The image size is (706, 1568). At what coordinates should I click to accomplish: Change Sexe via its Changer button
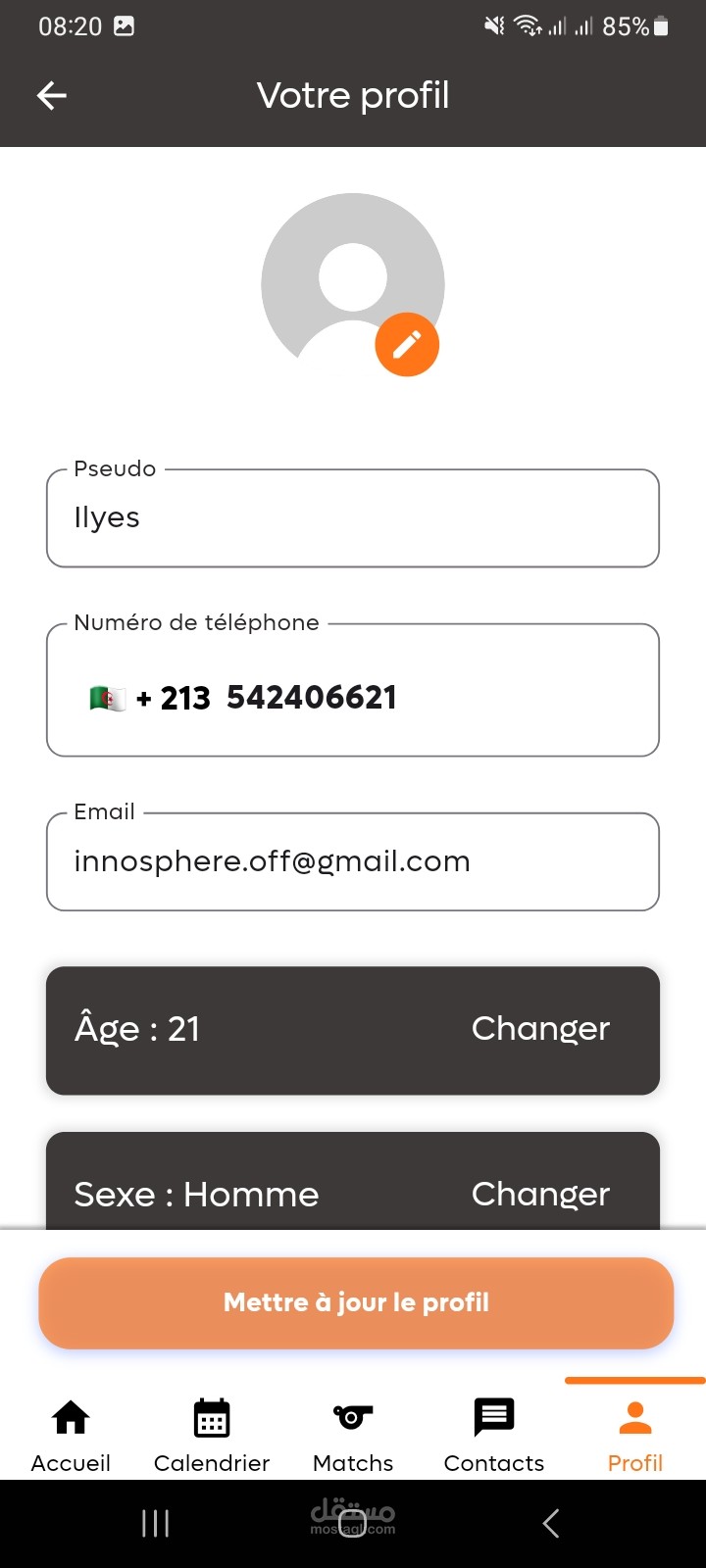(540, 1194)
